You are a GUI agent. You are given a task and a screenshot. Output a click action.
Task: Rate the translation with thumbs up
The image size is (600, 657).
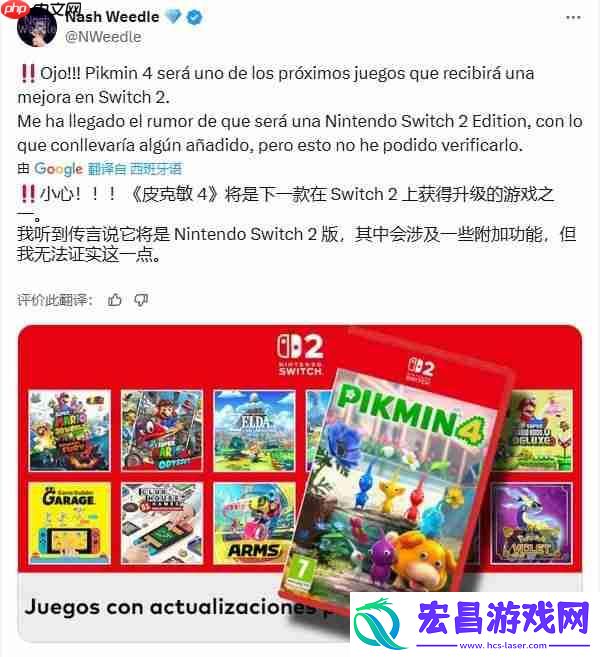coord(115,299)
